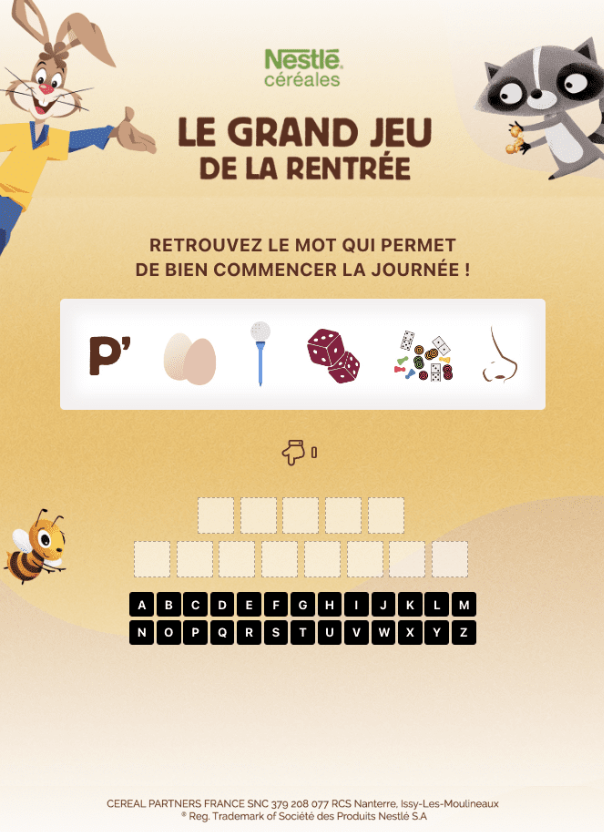
Task: Hit the letter J key
Action: point(383,605)
